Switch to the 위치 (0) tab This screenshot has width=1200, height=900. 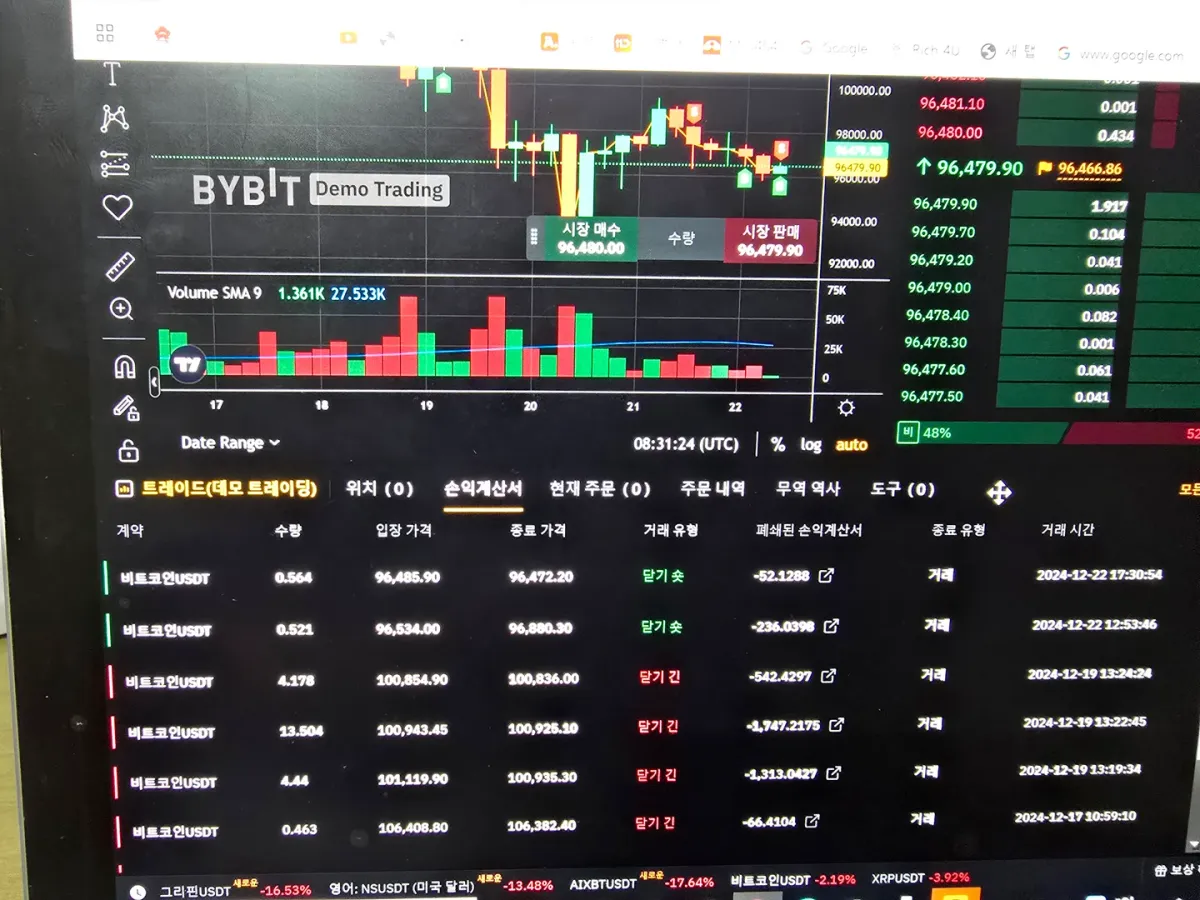[379, 489]
